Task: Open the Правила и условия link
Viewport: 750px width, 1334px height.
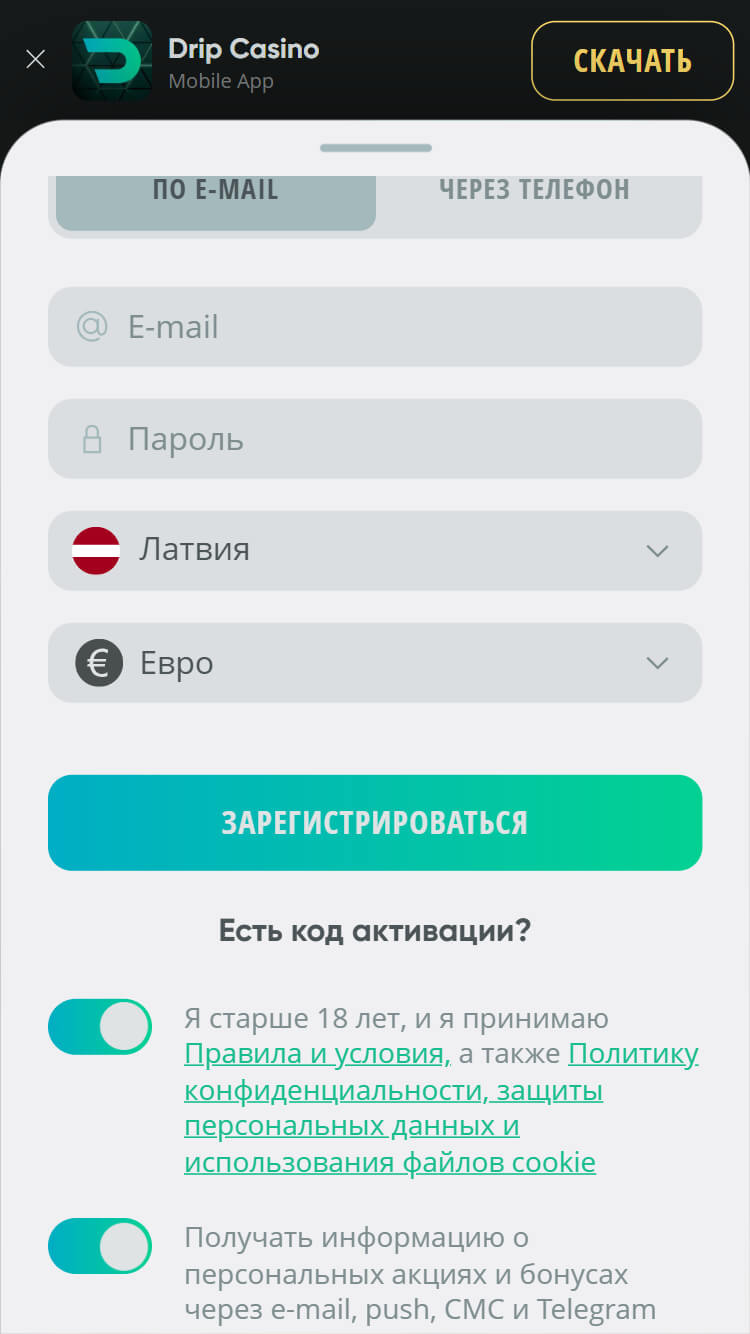Action: click(x=317, y=1054)
